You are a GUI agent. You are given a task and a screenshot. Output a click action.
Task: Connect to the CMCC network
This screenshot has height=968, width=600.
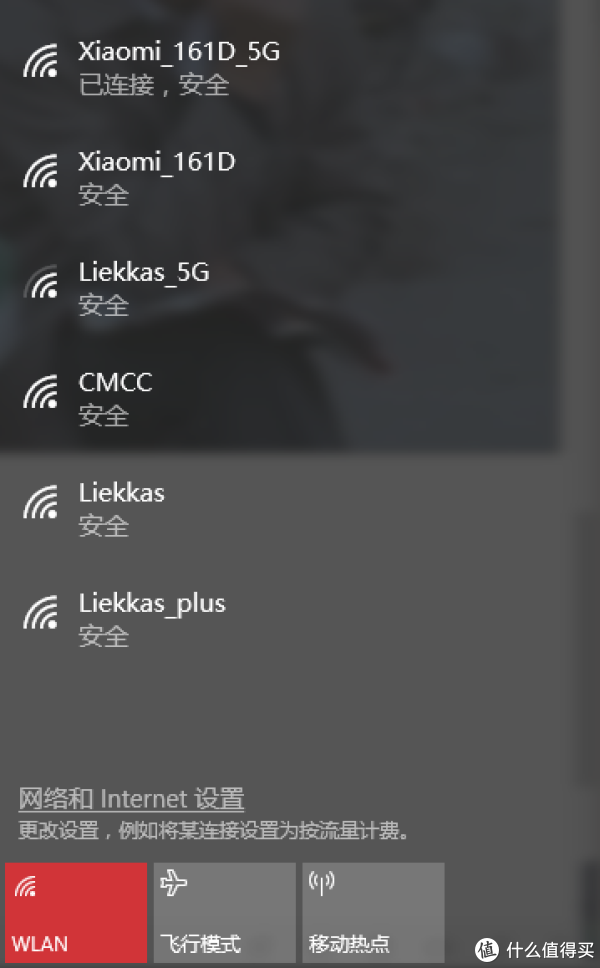[x=115, y=397]
